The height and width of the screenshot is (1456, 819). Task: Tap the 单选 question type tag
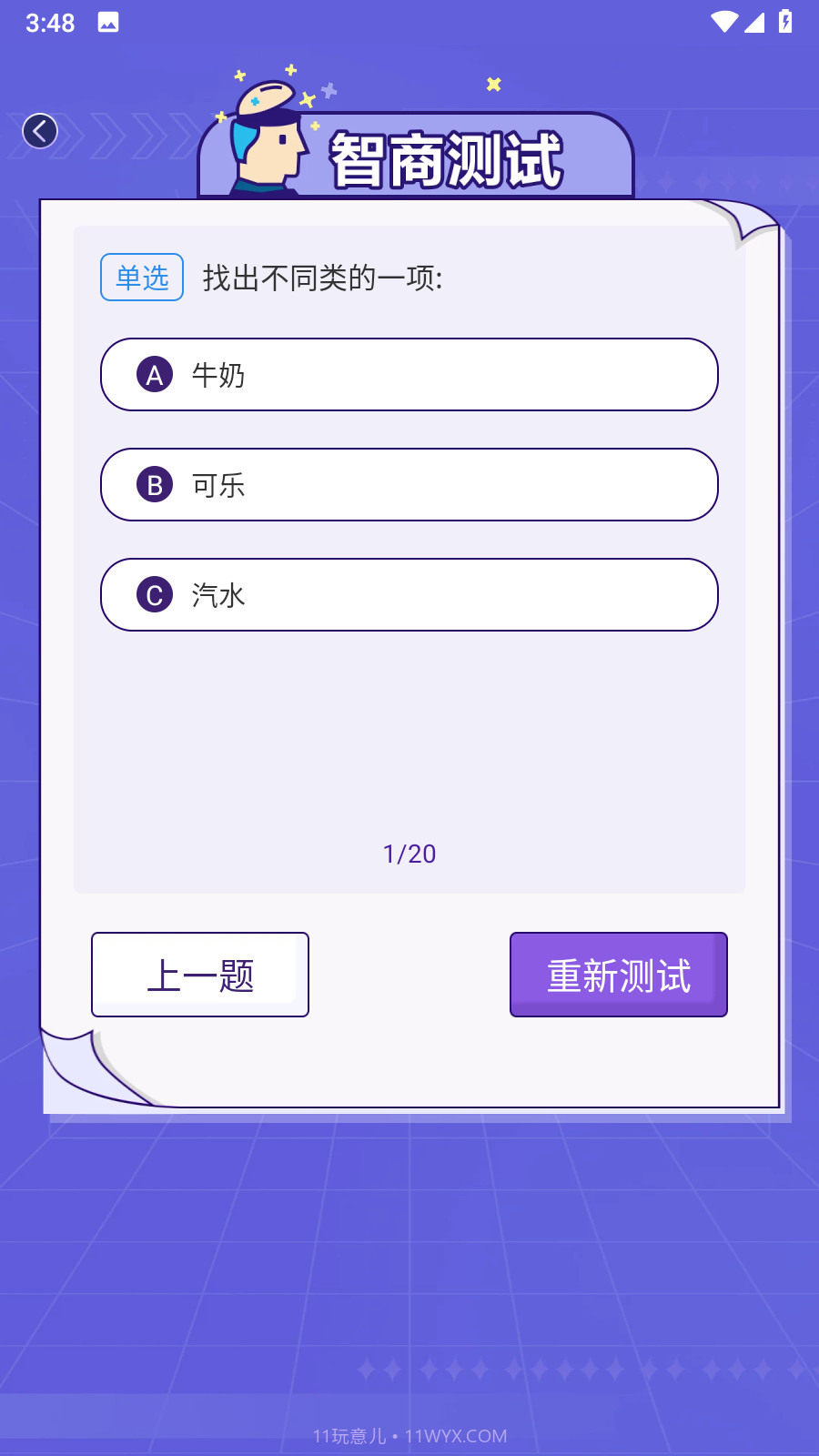141,277
